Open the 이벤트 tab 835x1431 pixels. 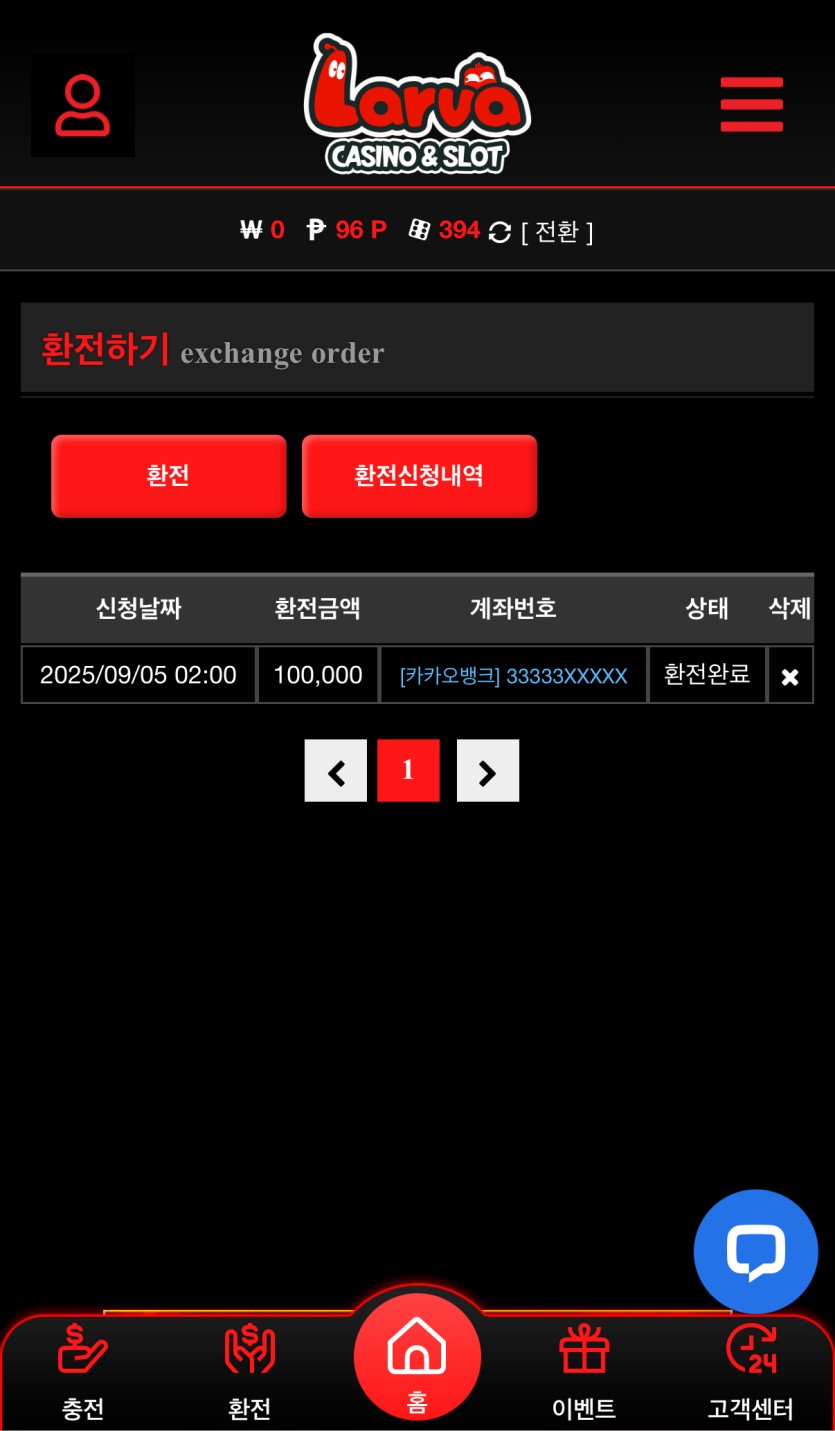pyautogui.click(x=584, y=1372)
